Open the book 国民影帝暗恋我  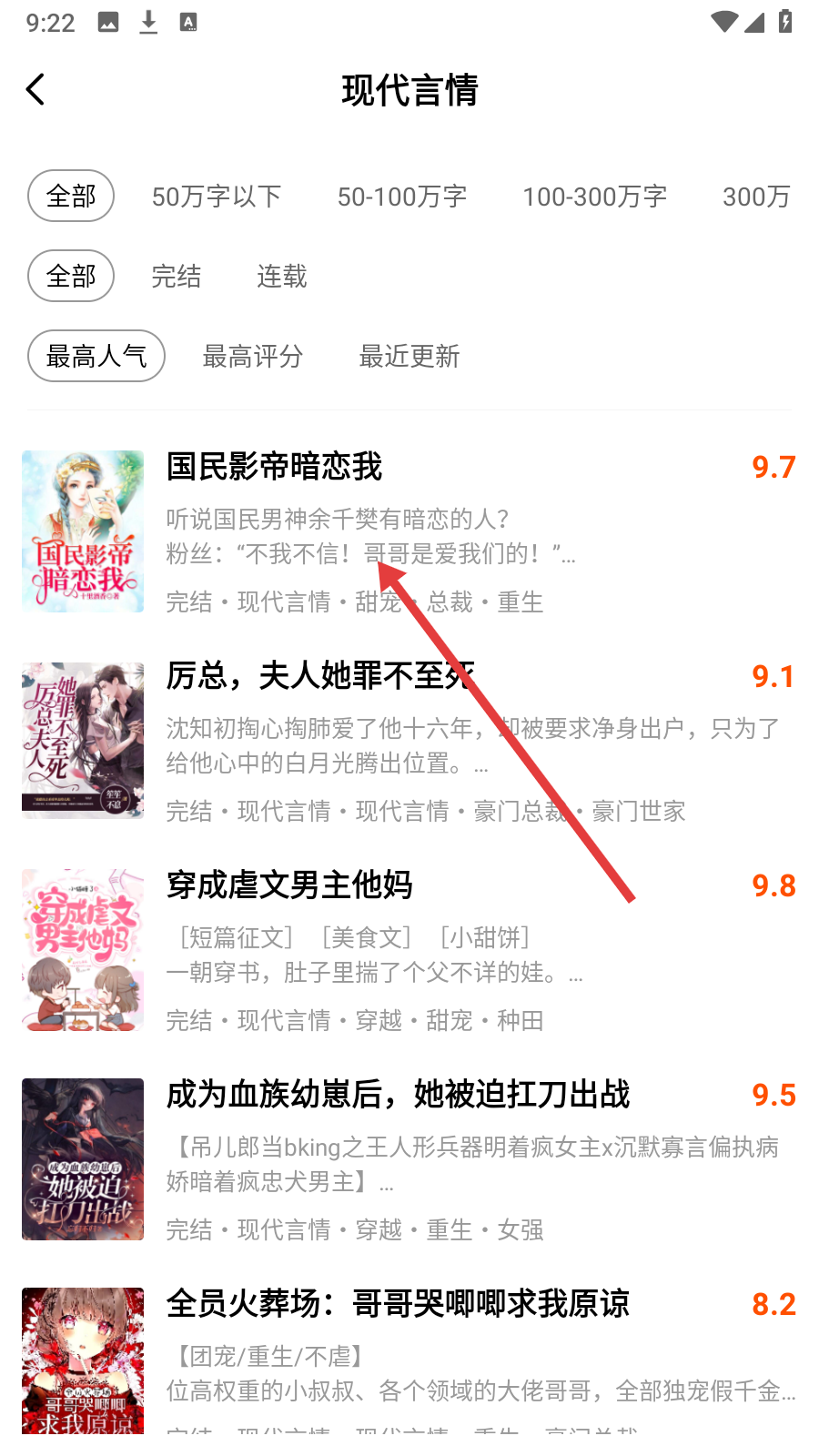274,467
